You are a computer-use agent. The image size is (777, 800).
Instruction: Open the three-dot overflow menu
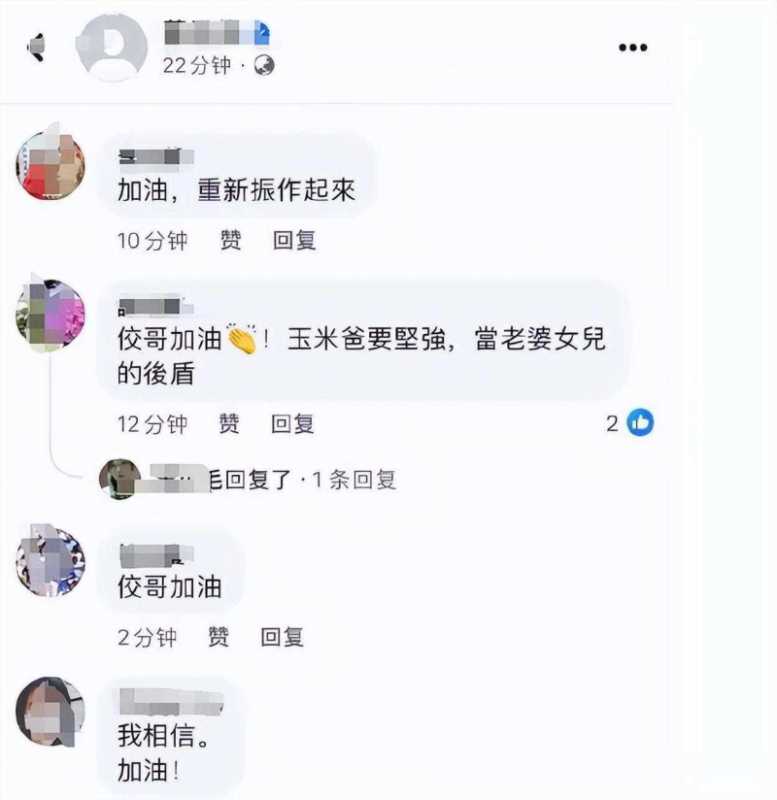(x=632, y=47)
